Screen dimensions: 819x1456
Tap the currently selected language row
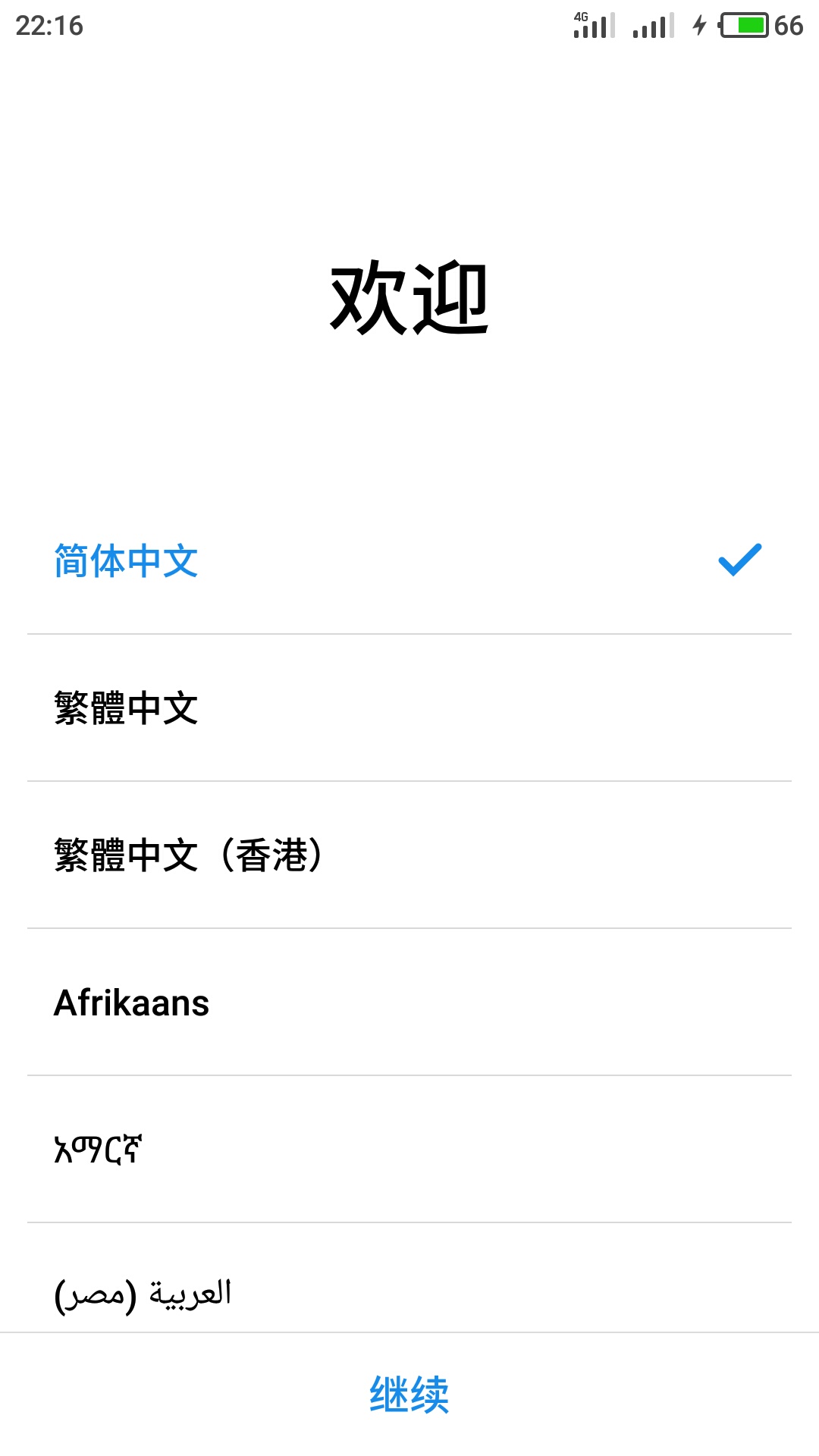303,560
